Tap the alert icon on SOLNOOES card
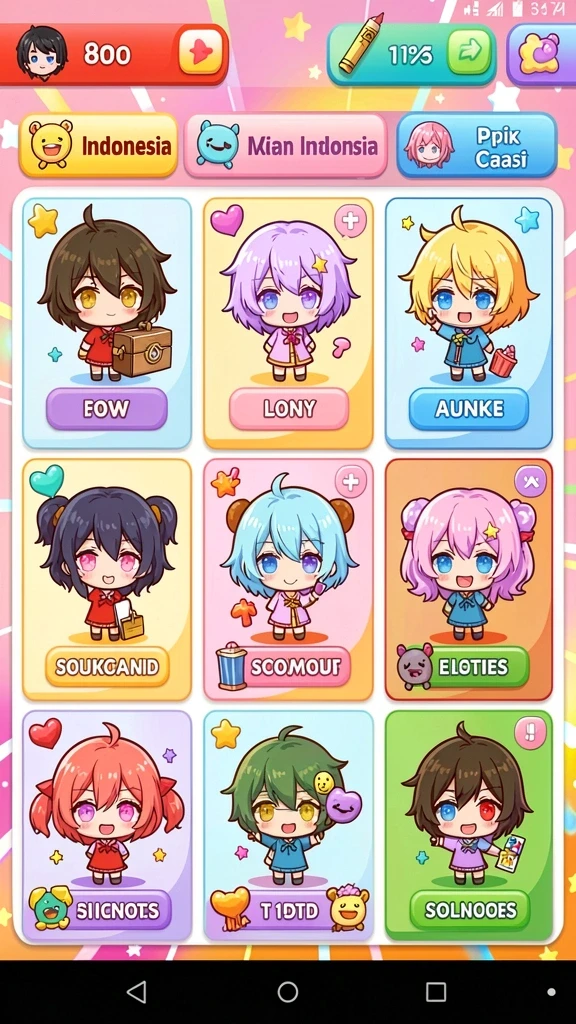The width and height of the screenshot is (576, 1024). [x=530, y=733]
